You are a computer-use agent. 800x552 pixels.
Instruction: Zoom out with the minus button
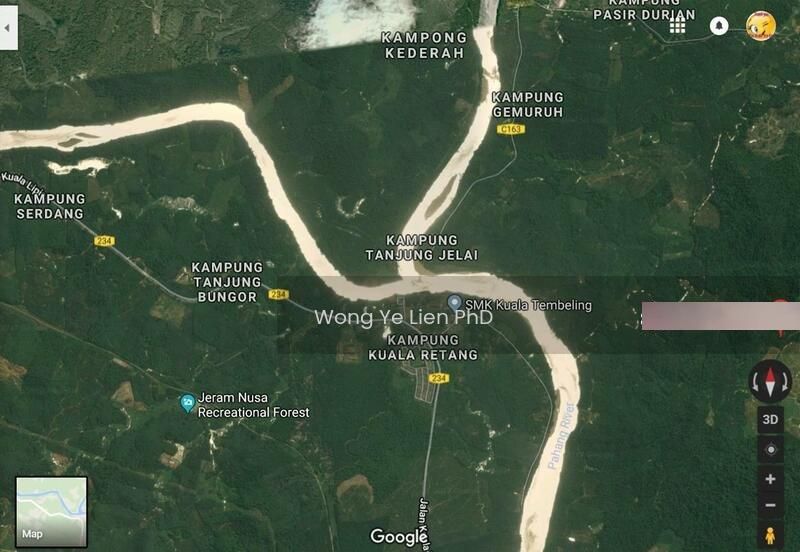[770, 506]
